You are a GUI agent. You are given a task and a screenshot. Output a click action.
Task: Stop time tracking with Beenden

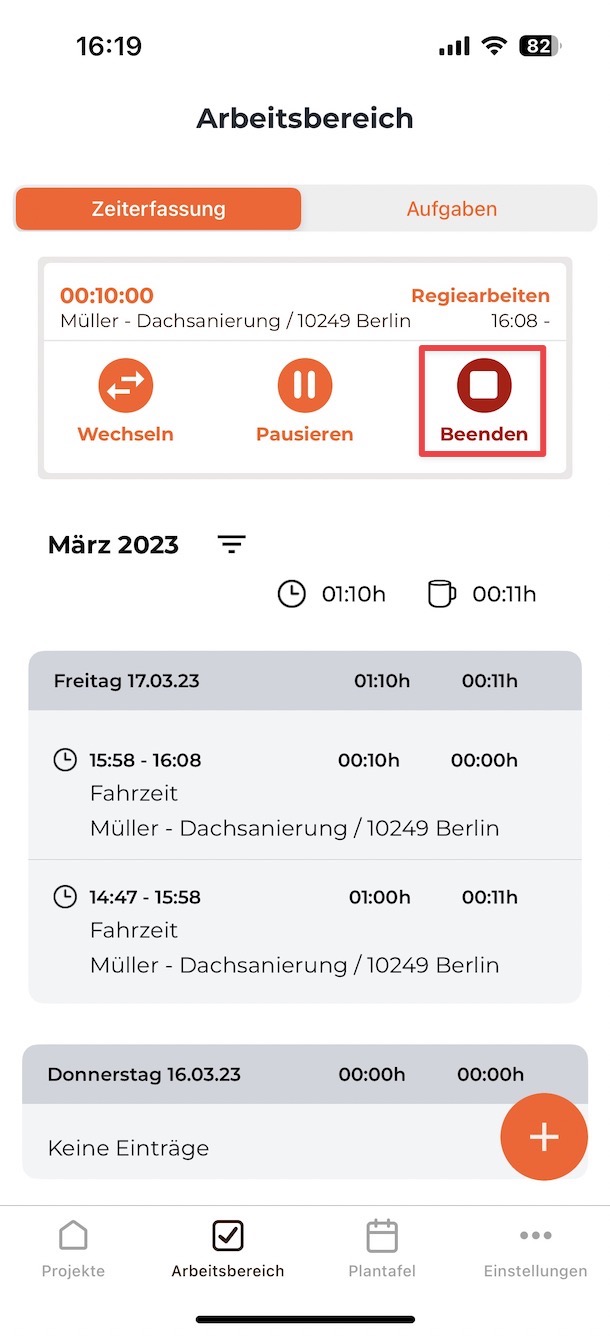point(483,401)
